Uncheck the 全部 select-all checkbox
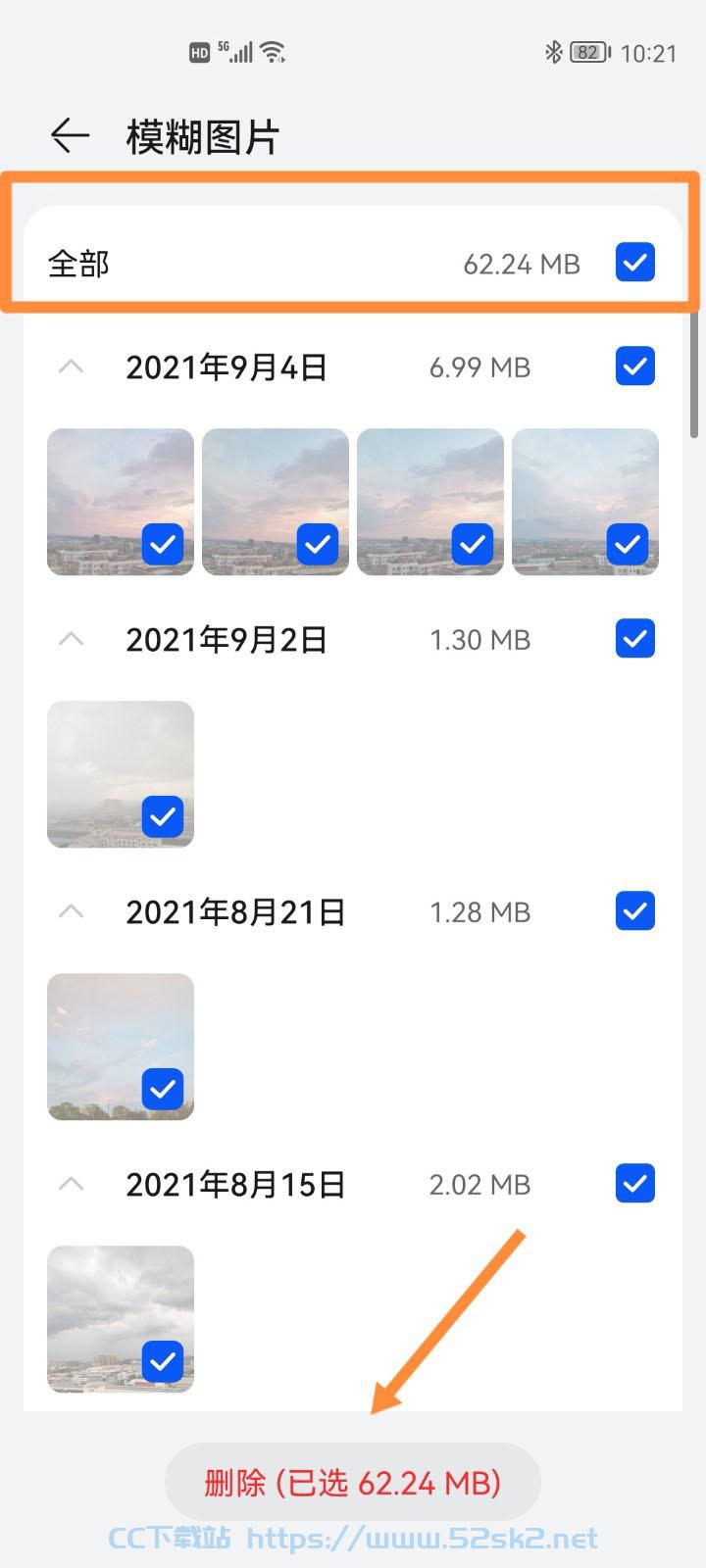The image size is (706, 1568). [x=635, y=263]
